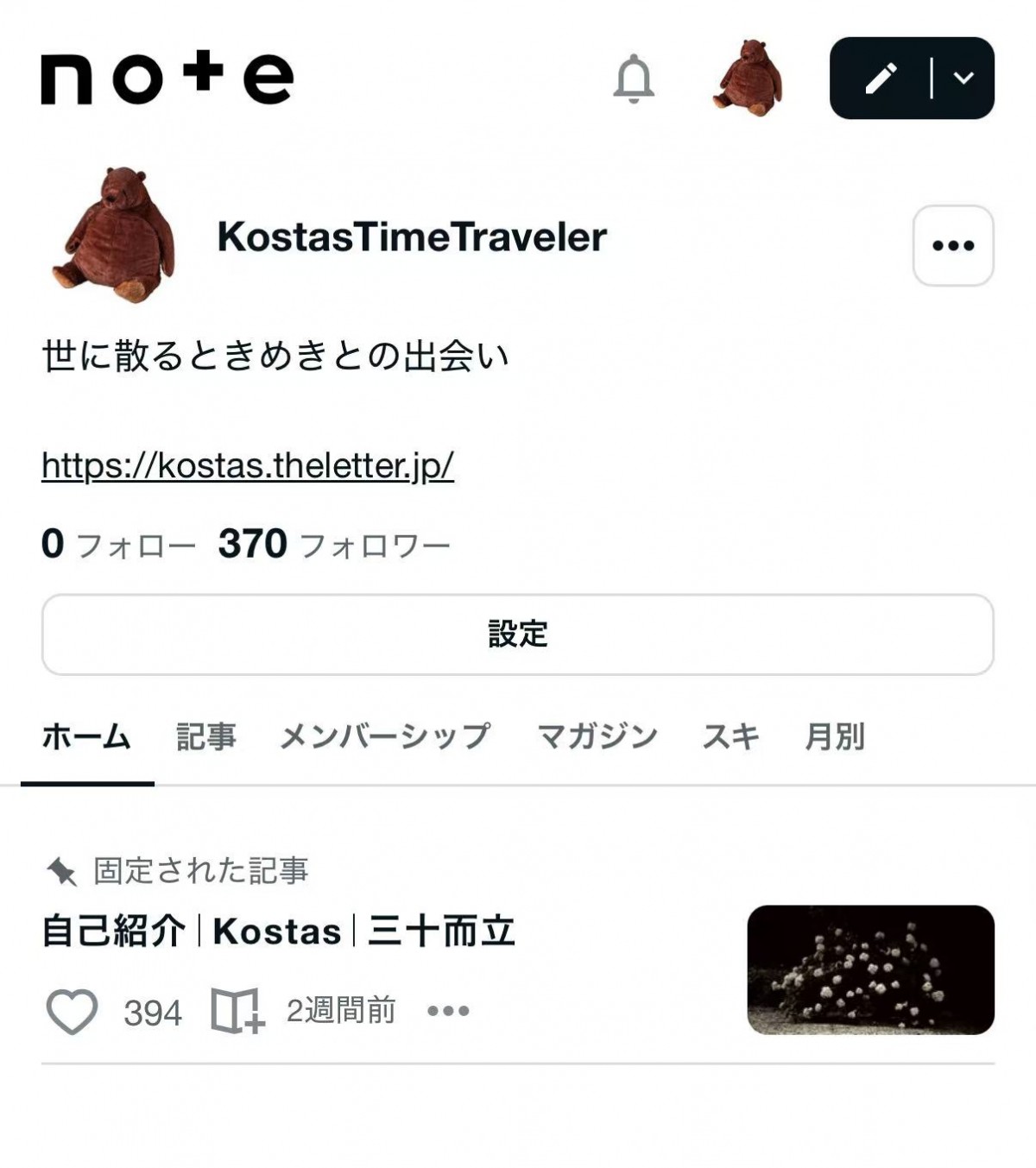Add the pinned article to a magazine
1036x1168 pixels.
(237, 1011)
